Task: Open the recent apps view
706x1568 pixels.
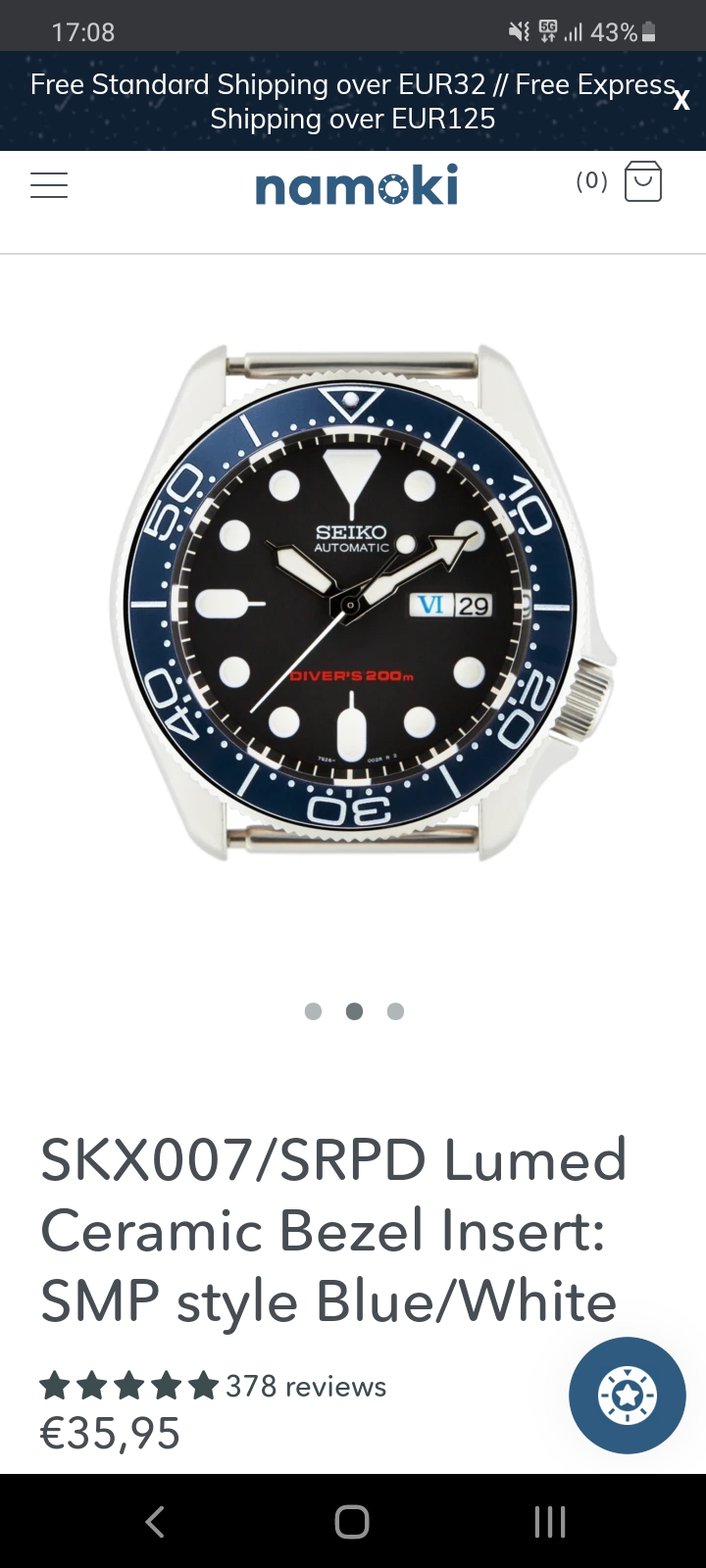Action: tap(550, 1522)
